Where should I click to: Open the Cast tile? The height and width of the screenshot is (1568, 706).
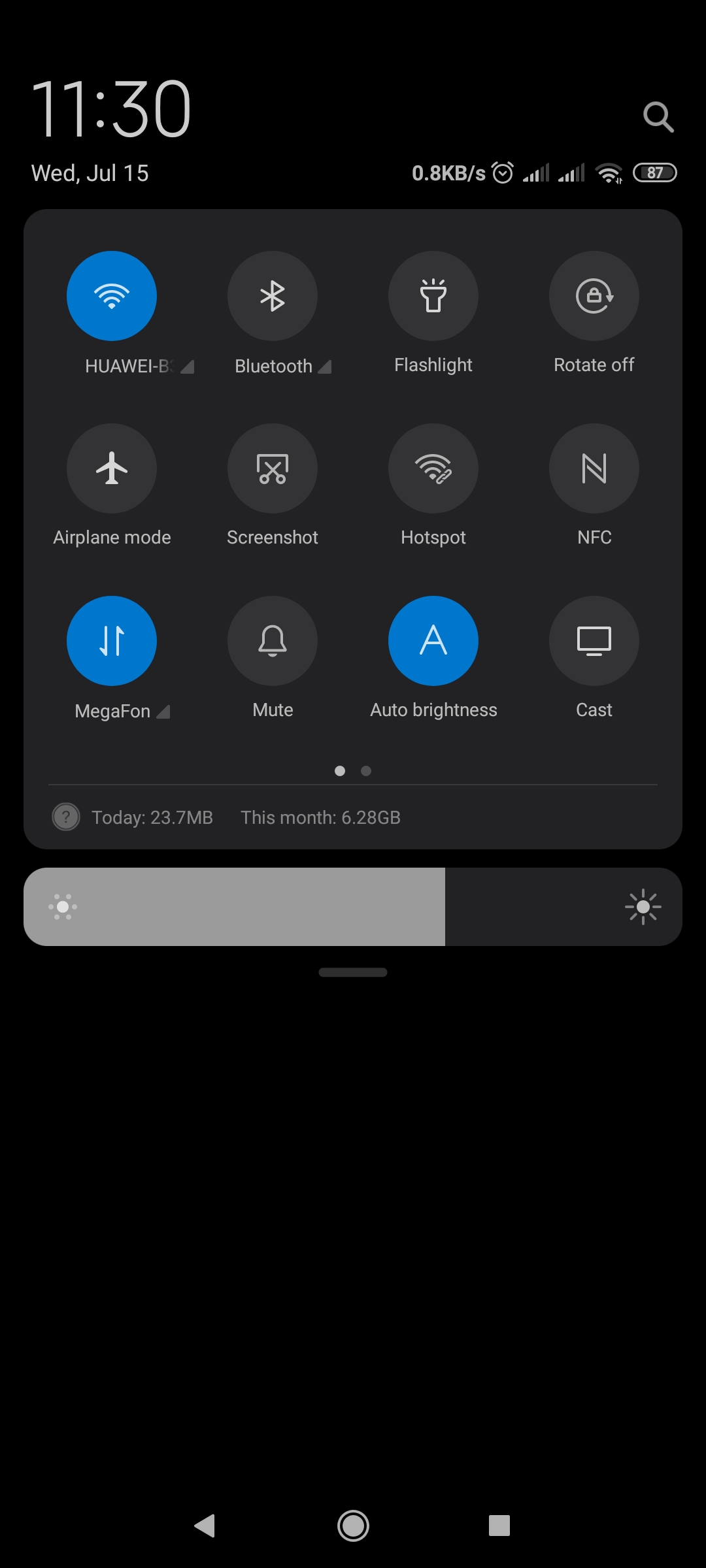point(594,641)
